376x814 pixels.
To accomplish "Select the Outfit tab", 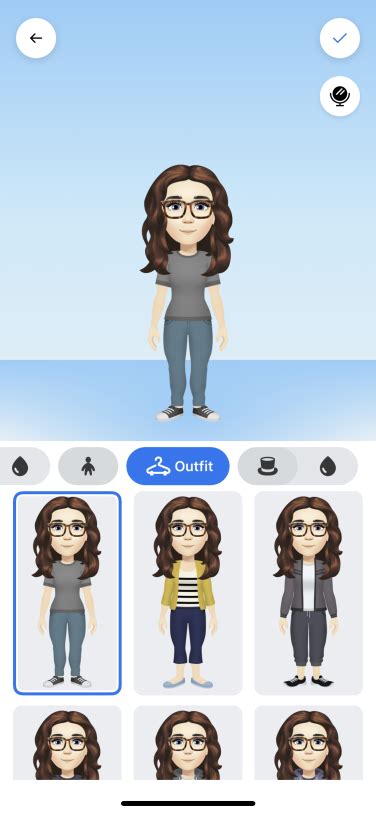I will click(x=178, y=466).
